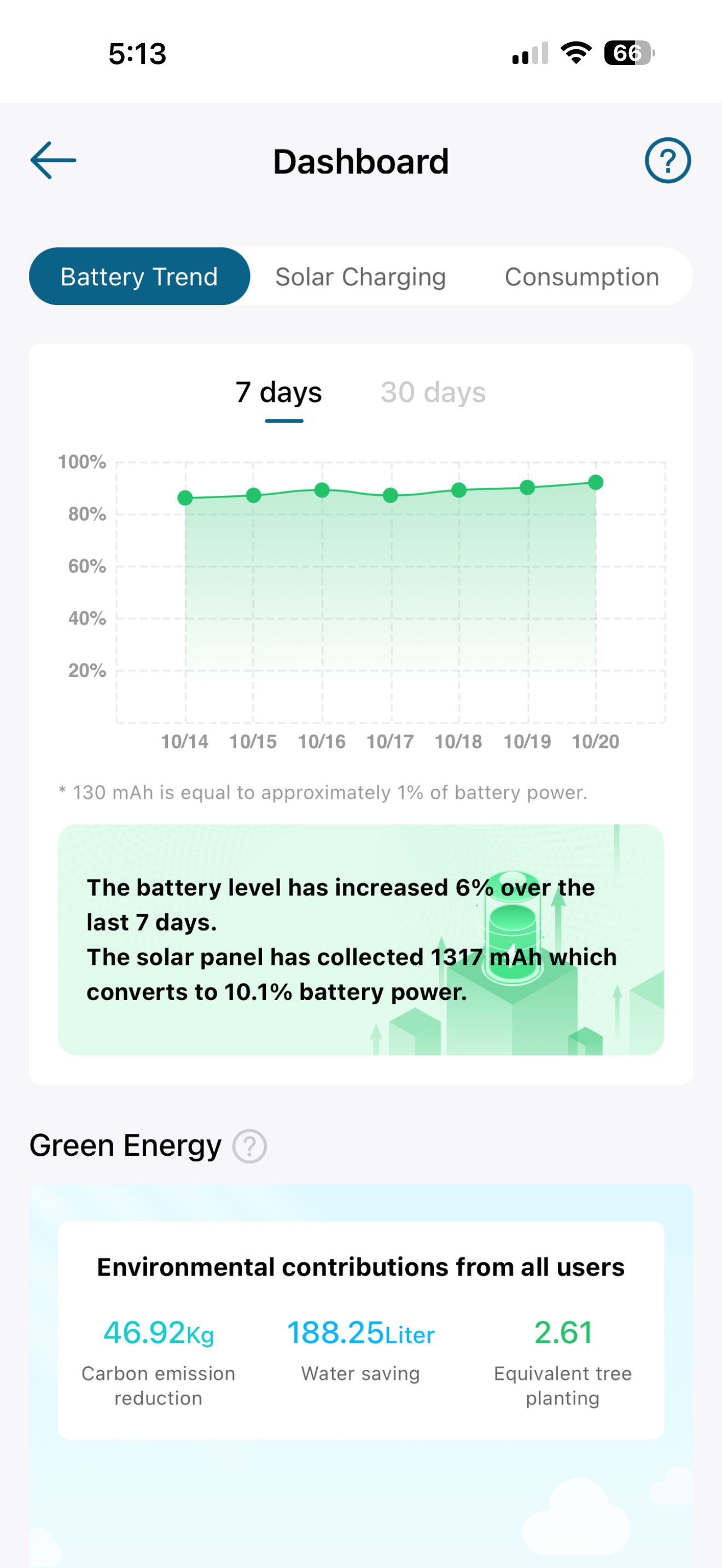Image resolution: width=722 pixels, height=1568 pixels.
Task: Switch to the Consumption tab
Action: pos(581,277)
